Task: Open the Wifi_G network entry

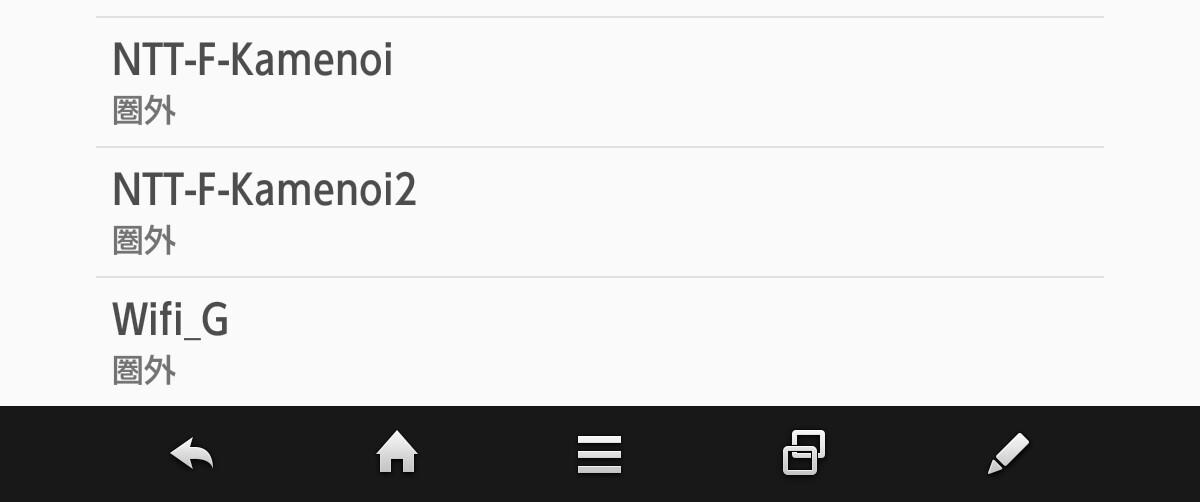Action: coord(600,342)
